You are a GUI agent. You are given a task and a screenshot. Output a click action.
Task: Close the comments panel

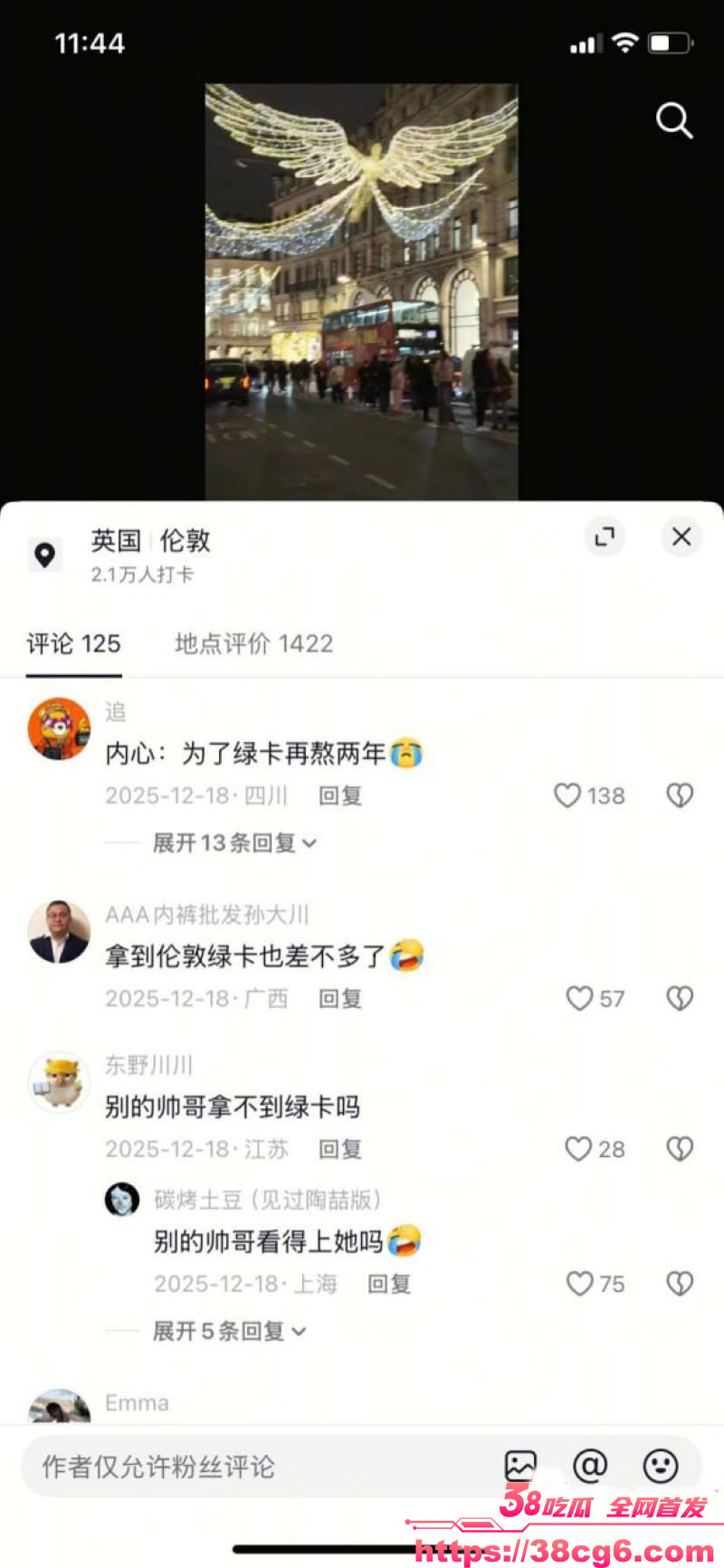(681, 537)
